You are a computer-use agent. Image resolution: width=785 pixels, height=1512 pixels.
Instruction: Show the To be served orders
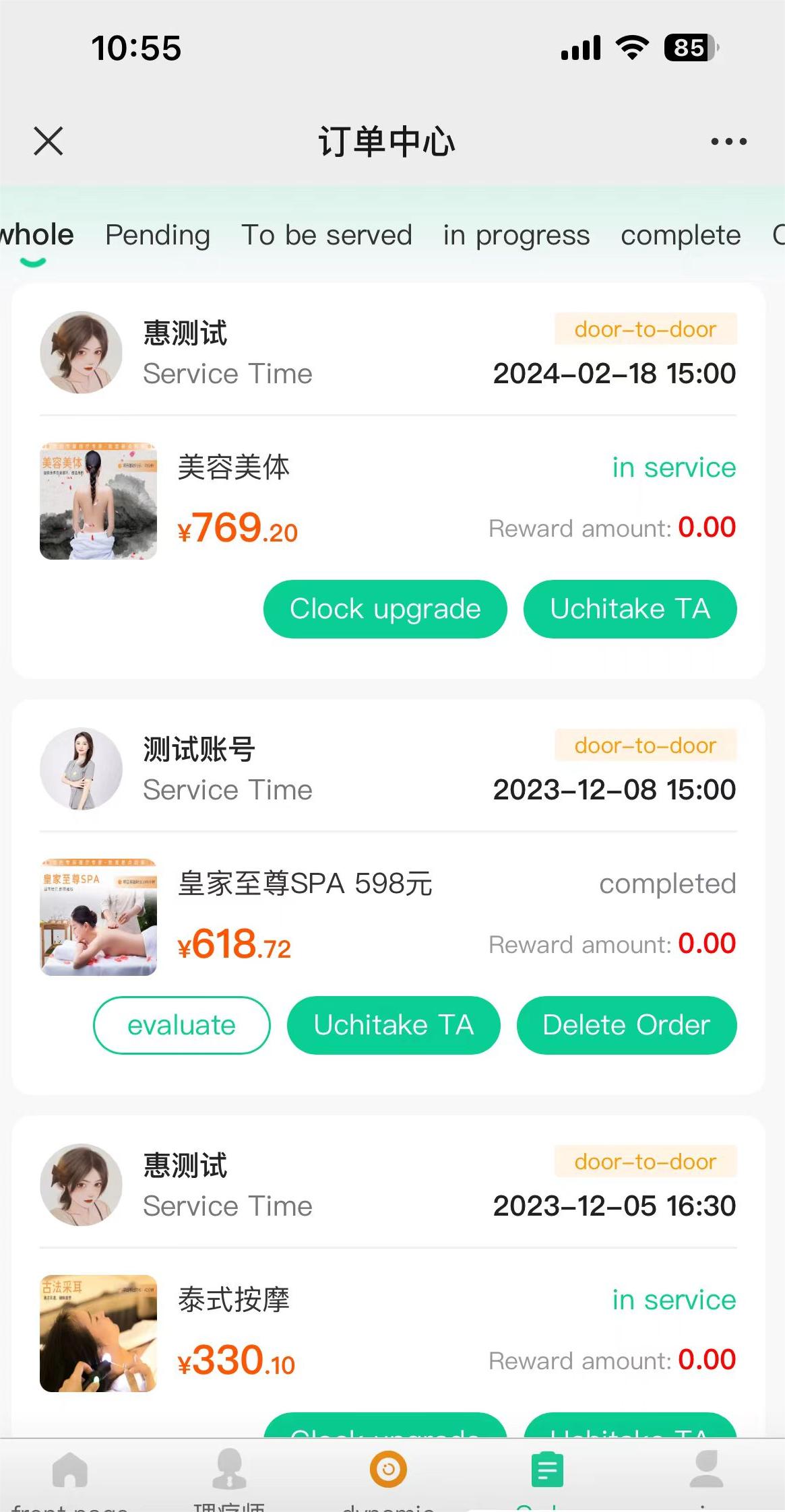pos(326,236)
